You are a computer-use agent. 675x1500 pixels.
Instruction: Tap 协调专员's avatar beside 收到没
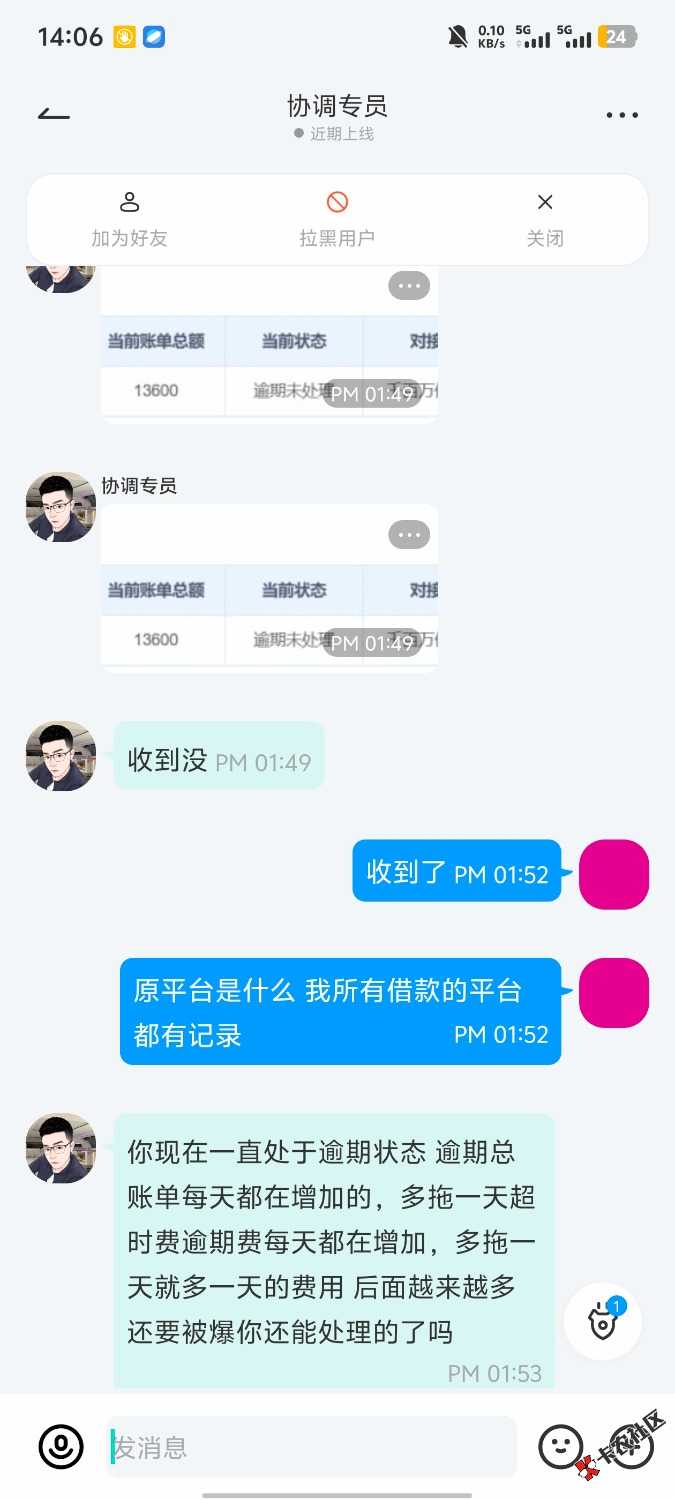click(x=61, y=756)
